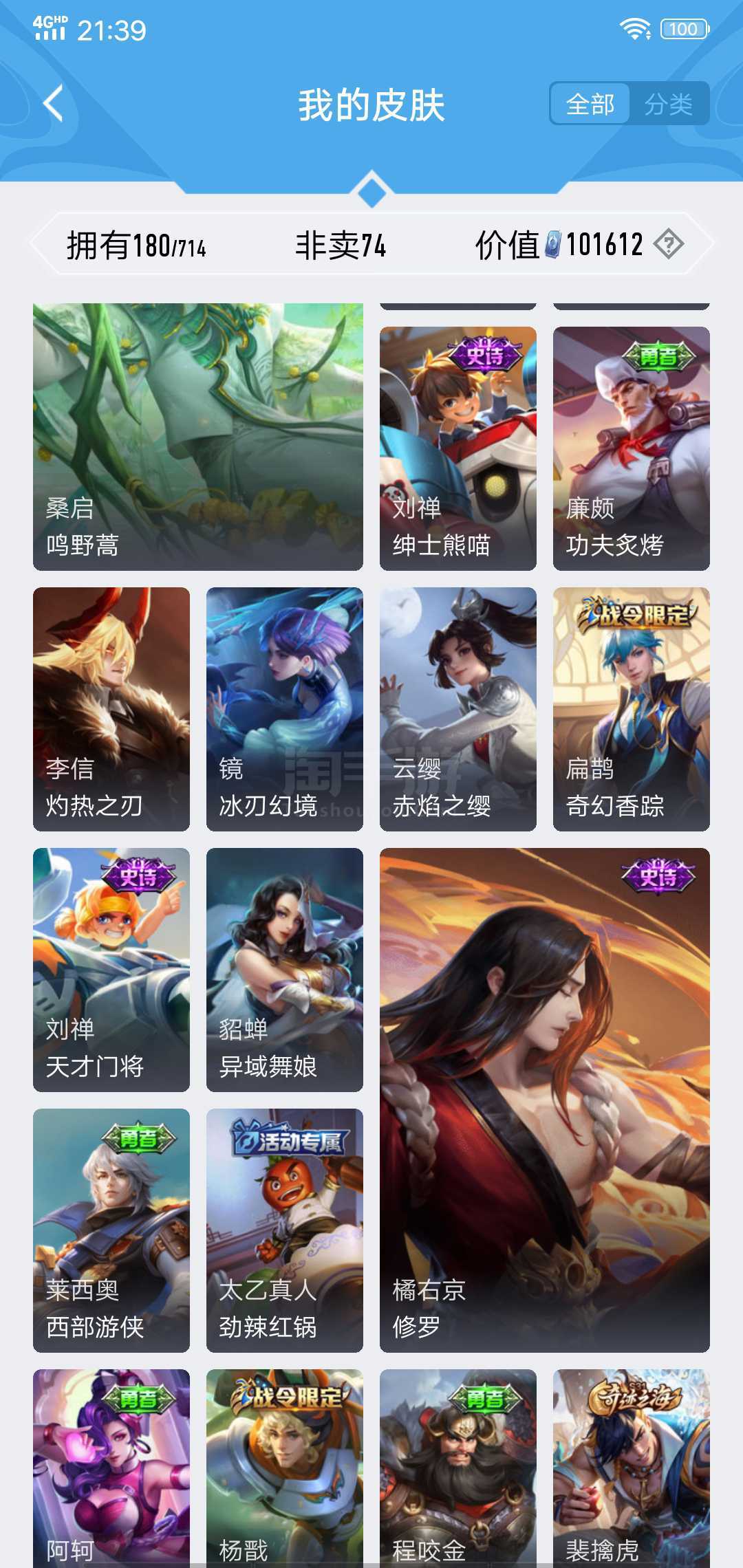
Task: Switch to the 全部 view
Action: coord(590,104)
